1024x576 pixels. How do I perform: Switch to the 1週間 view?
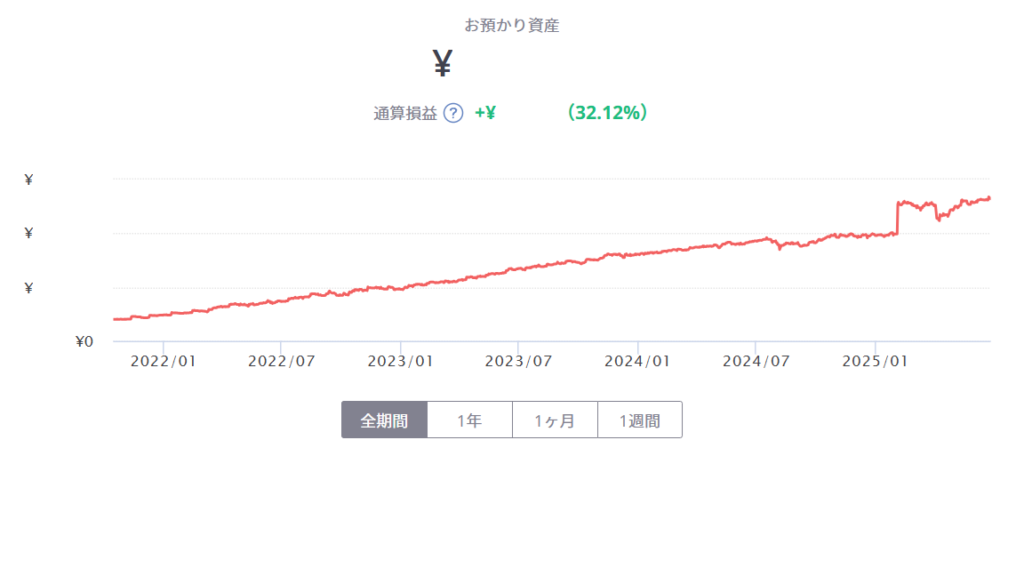[x=640, y=420]
